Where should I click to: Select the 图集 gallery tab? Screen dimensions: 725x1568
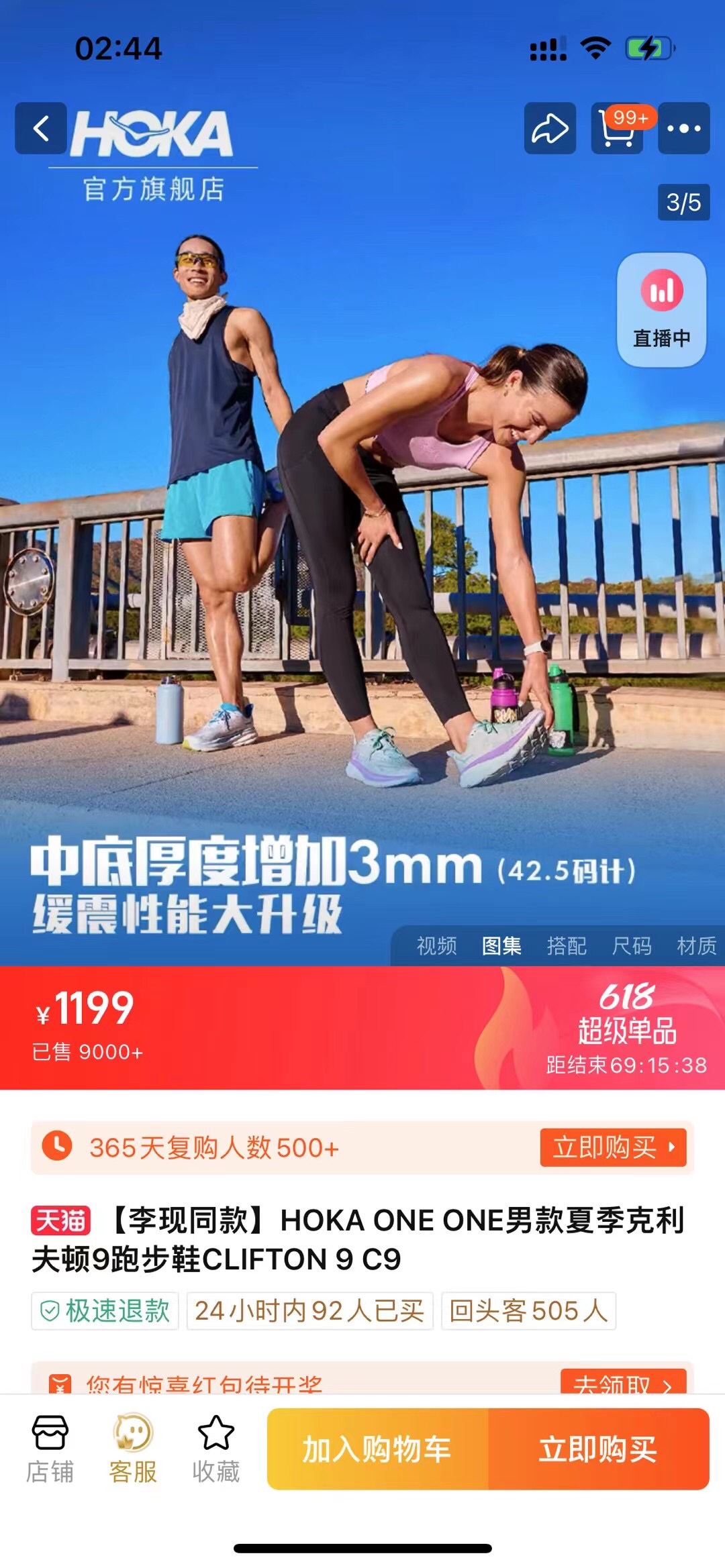click(501, 945)
